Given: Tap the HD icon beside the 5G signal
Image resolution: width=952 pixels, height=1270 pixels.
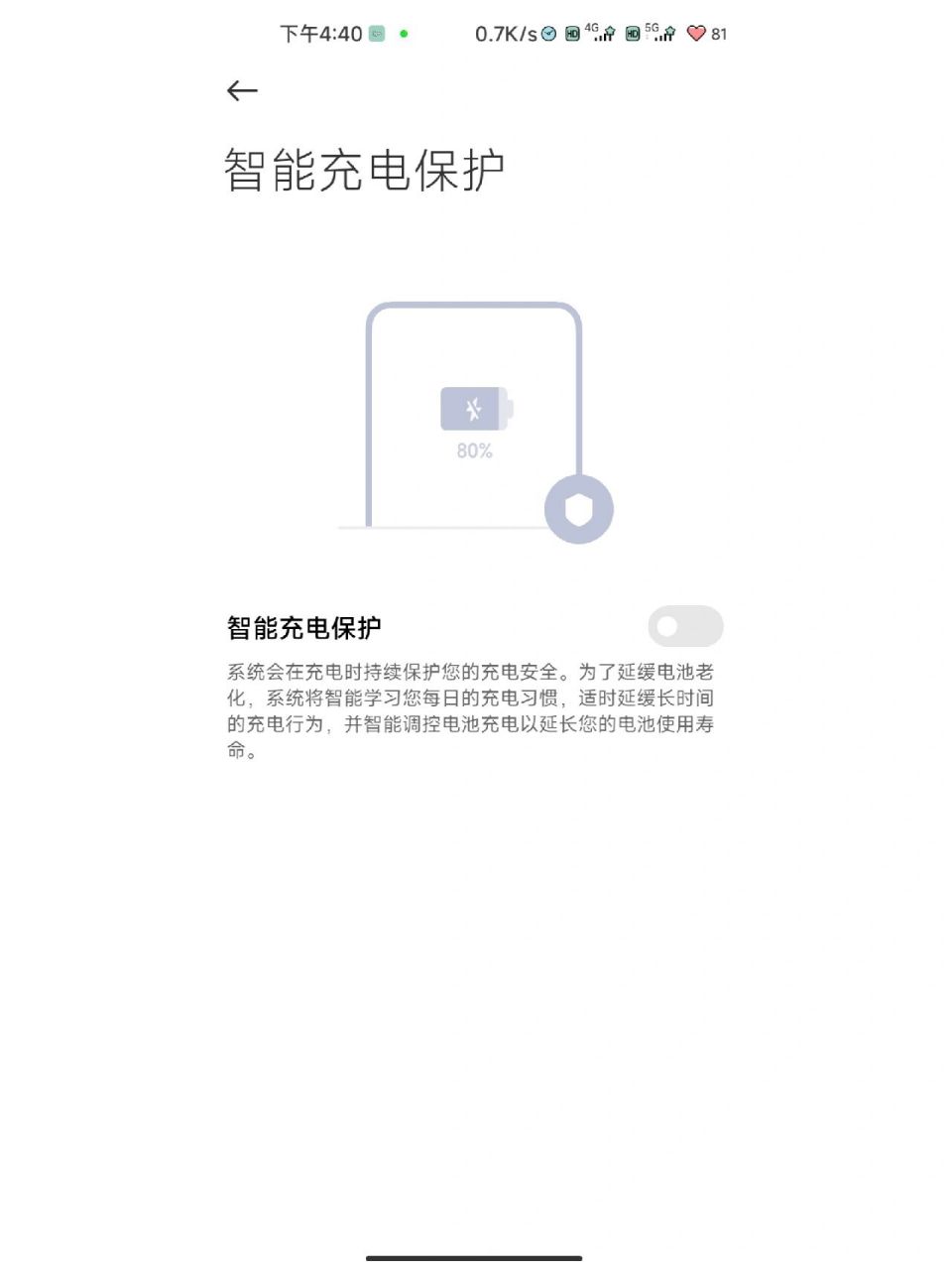Looking at the screenshot, I should click(x=632, y=33).
